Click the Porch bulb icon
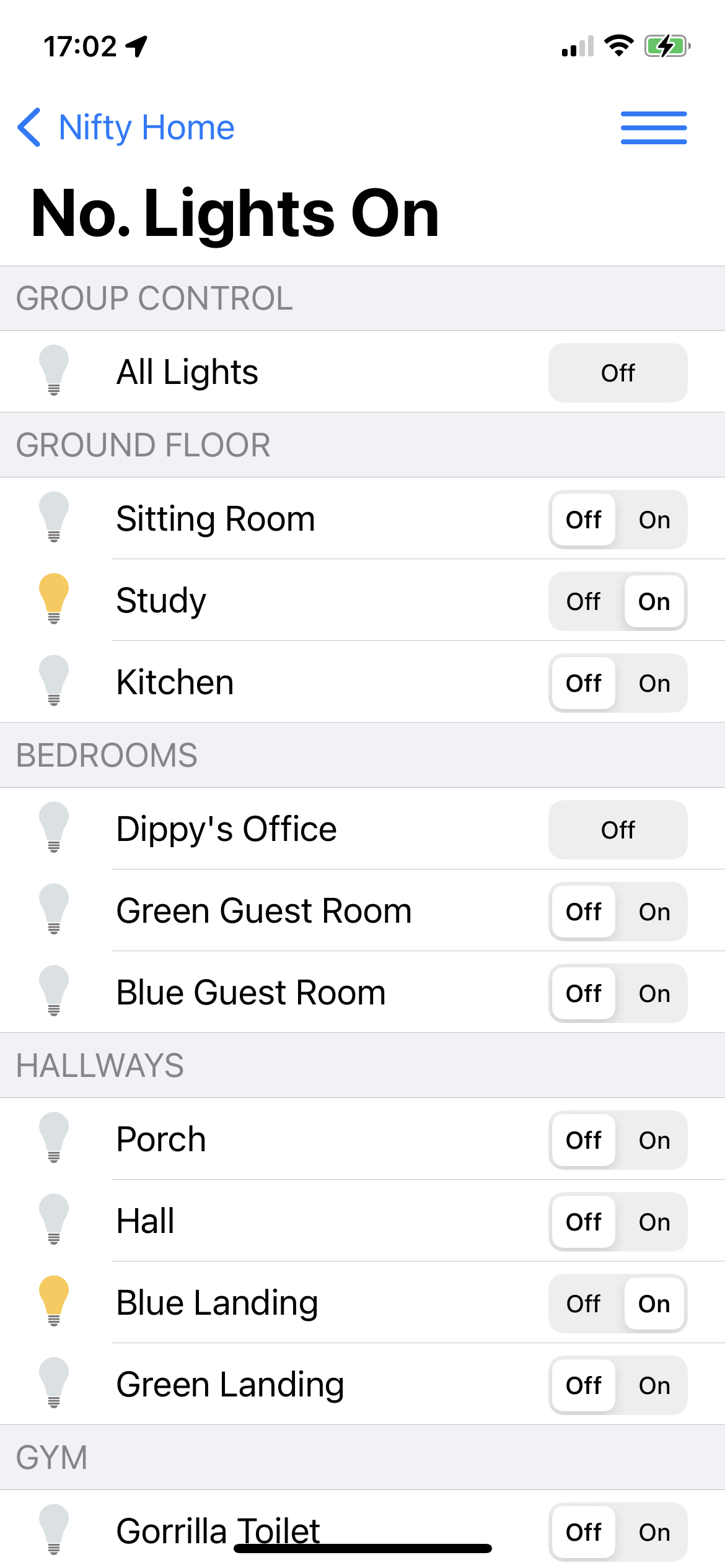The width and height of the screenshot is (725, 1568). (55, 1139)
